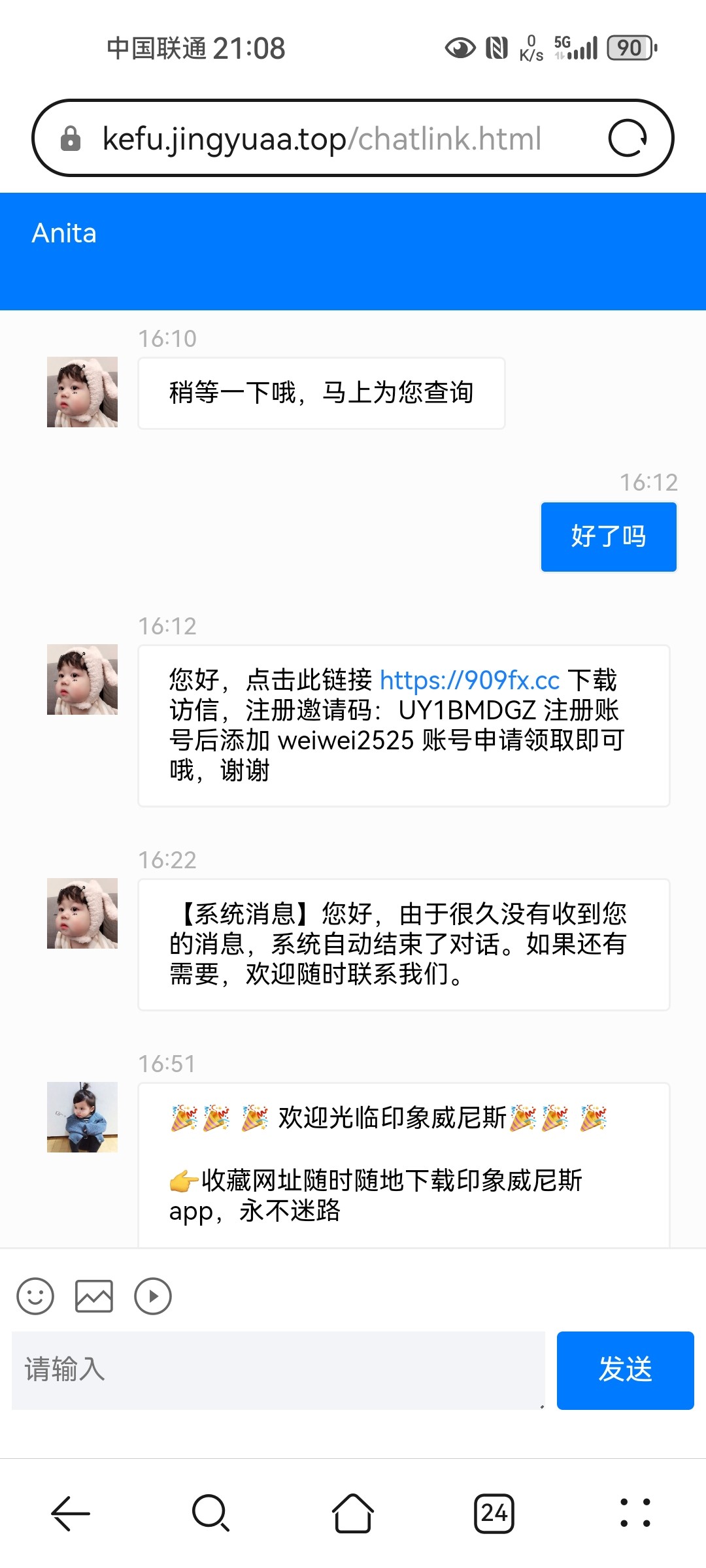Open the https://909fx.cc link
This screenshot has height=1568, width=706.
point(469,681)
